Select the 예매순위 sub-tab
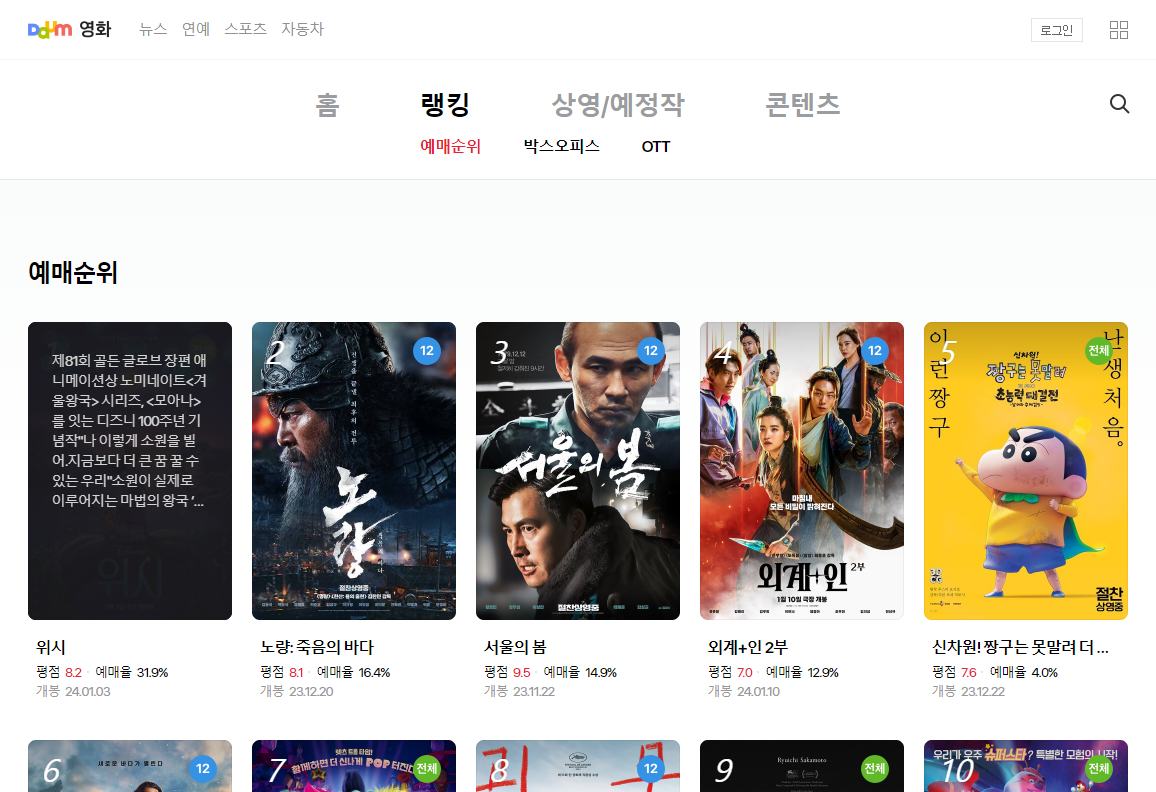The height and width of the screenshot is (792, 1156). [x=450, y=147]
